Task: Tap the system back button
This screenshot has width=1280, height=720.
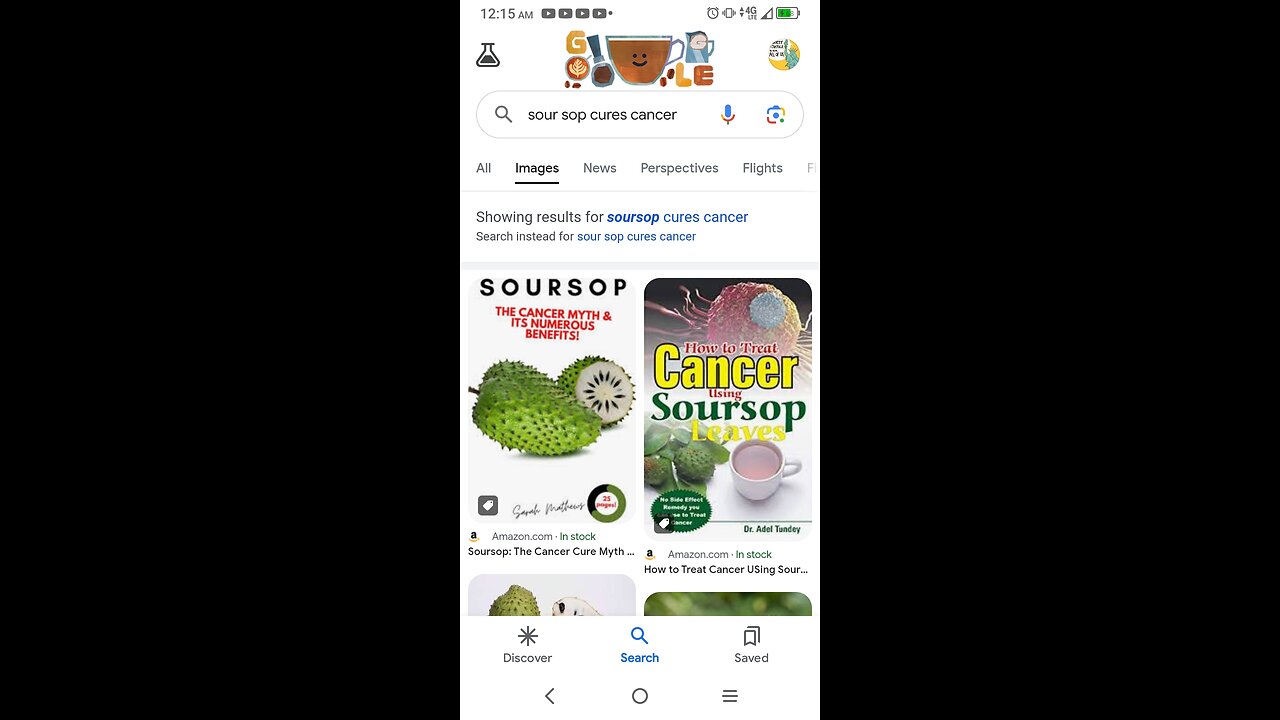Action: click(549, 696)
